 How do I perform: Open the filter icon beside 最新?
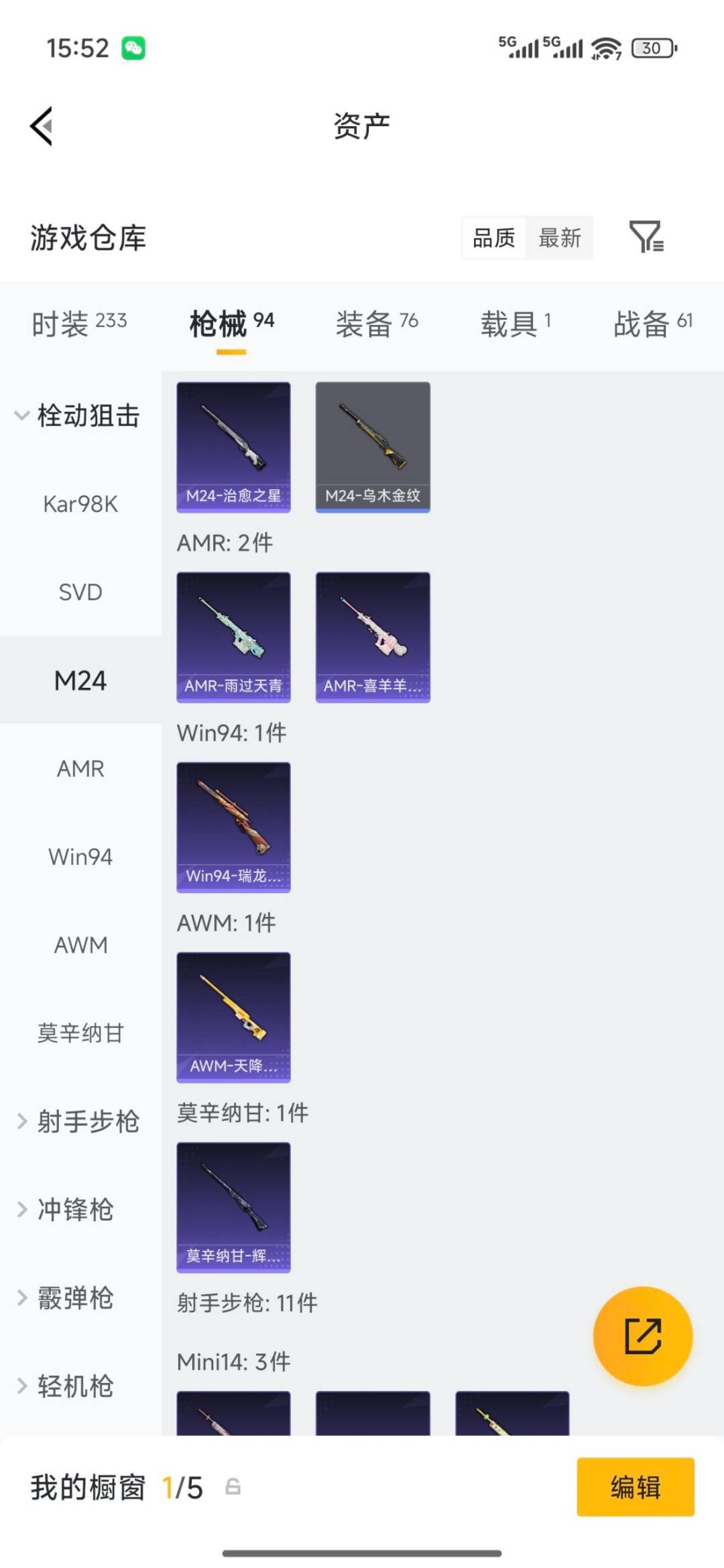click(x=647, y=238)
